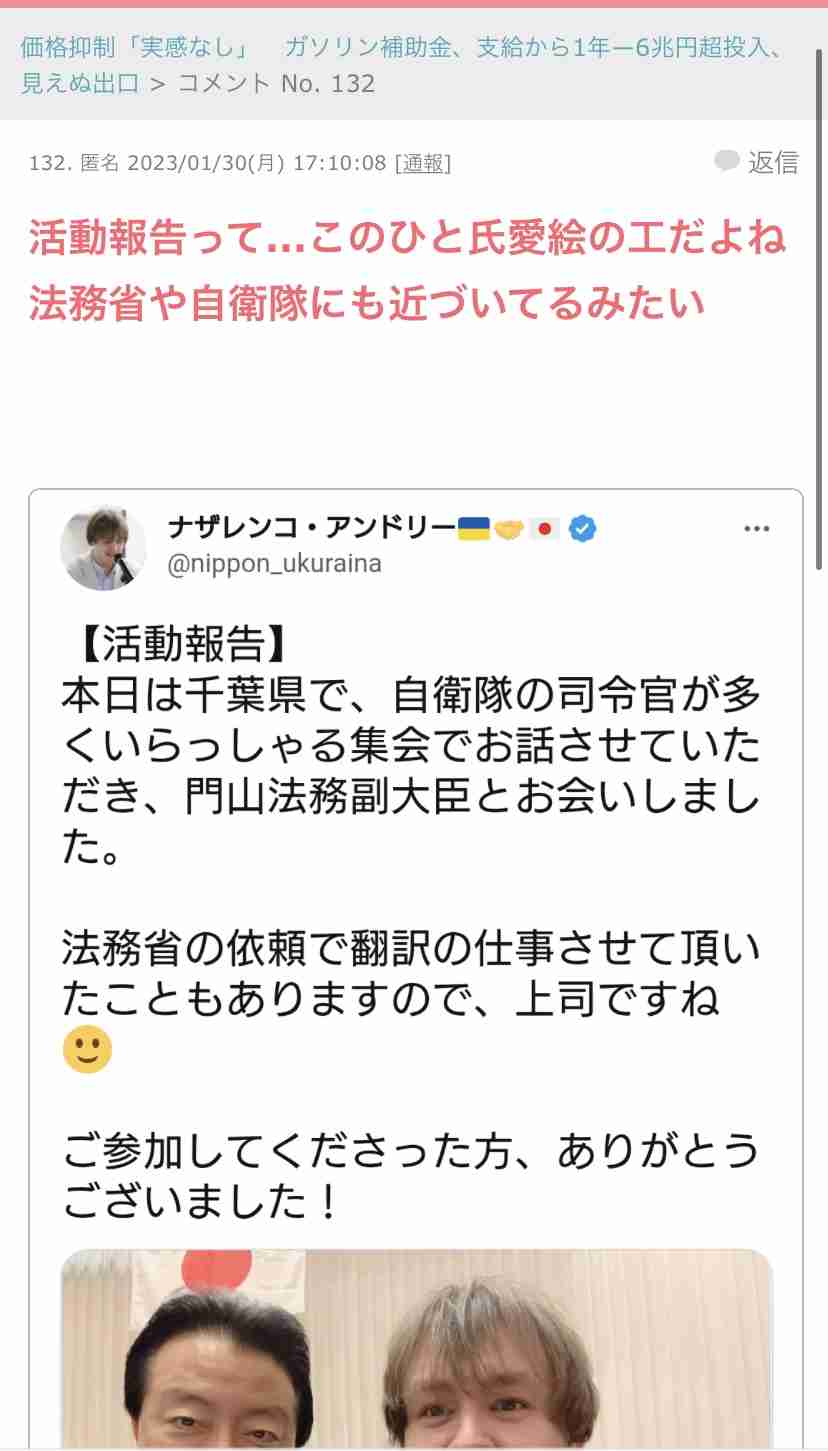View the tweet's attached photo
828x1451 pixels.
coord(417,1348)
